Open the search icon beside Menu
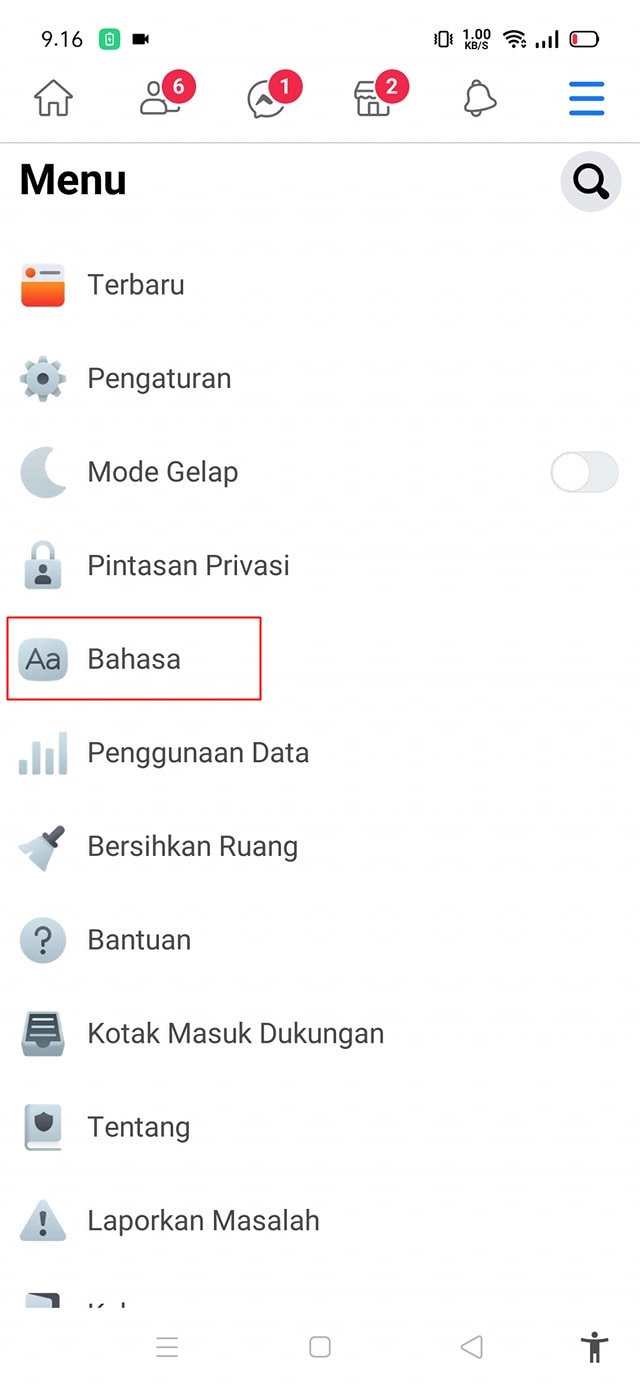This screenshot has height=1386, width=640. click(590, 182)
